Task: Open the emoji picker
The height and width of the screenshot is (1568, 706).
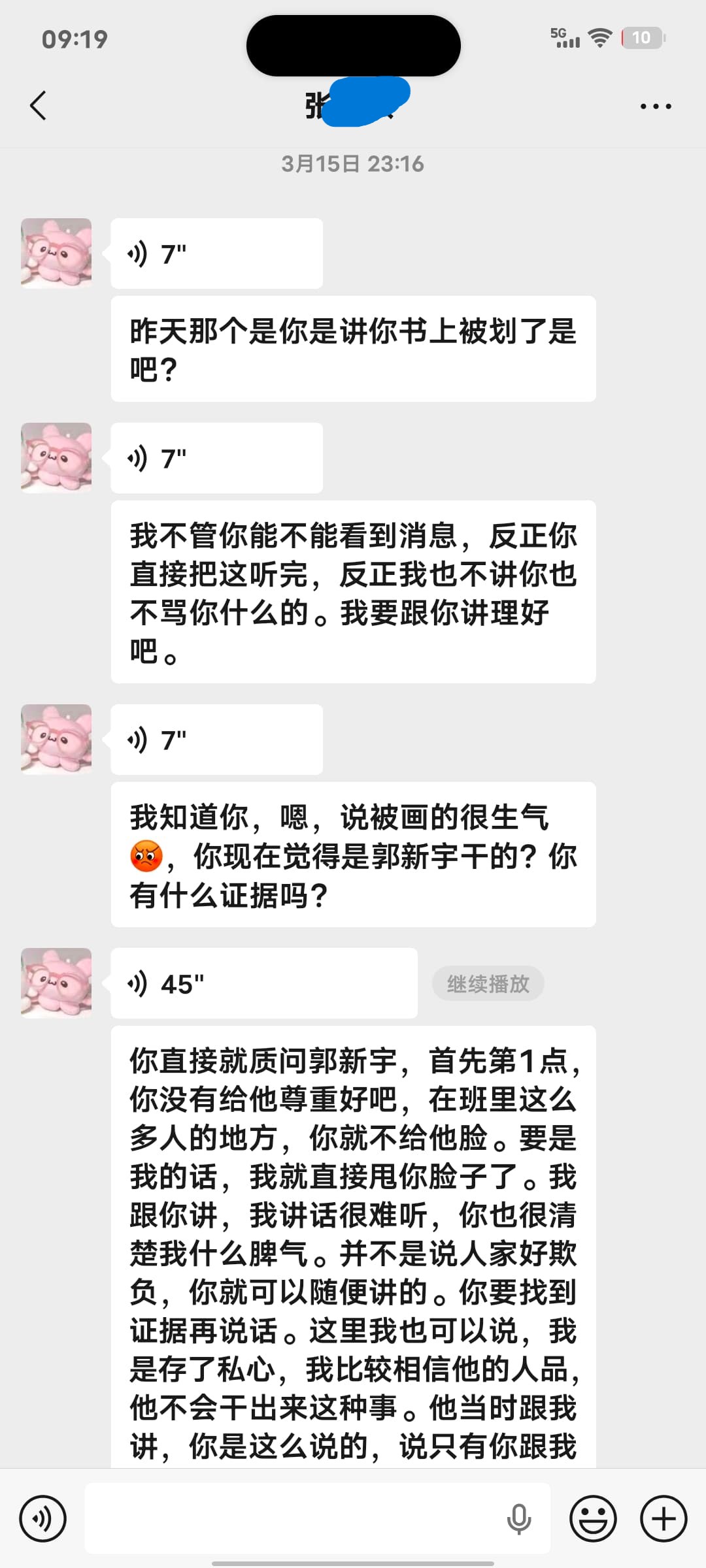Action: [x=592, y=1518]
